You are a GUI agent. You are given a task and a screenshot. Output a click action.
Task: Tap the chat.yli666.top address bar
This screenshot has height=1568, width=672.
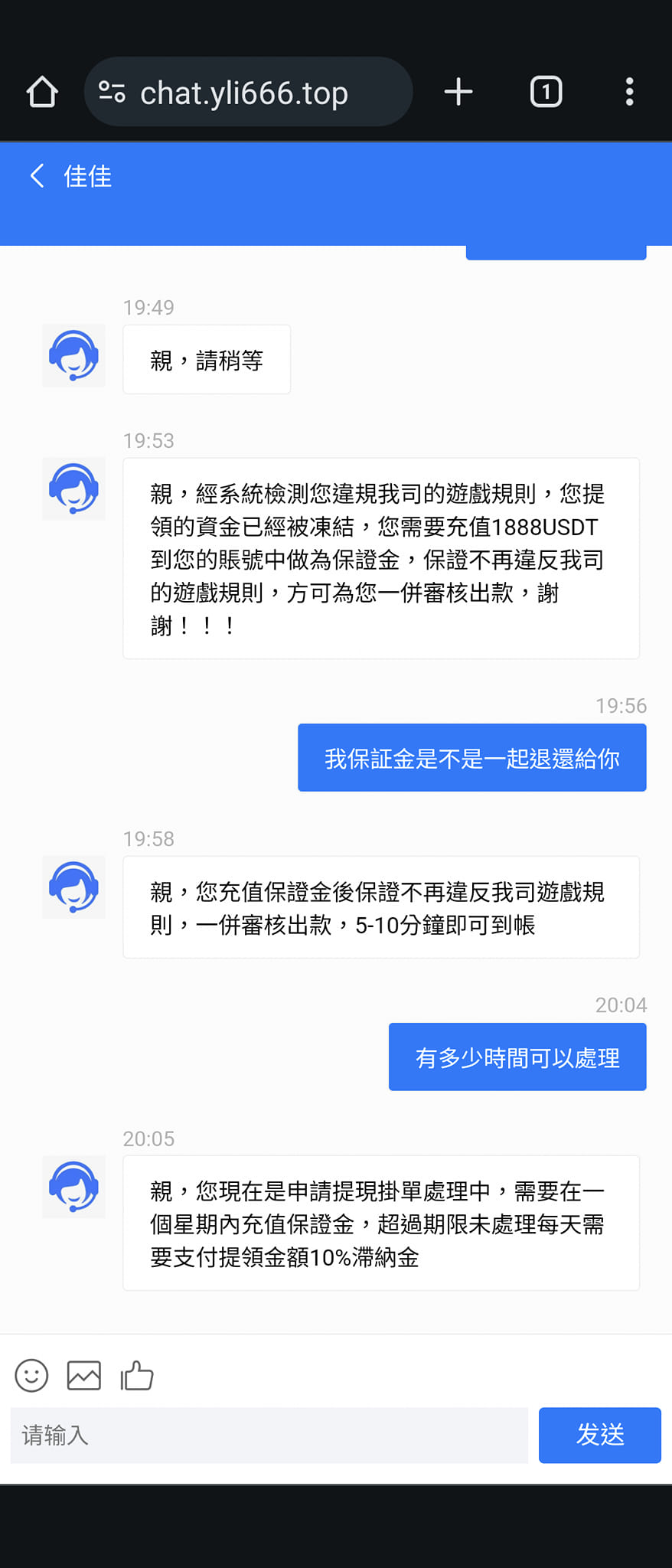(245, 93)
